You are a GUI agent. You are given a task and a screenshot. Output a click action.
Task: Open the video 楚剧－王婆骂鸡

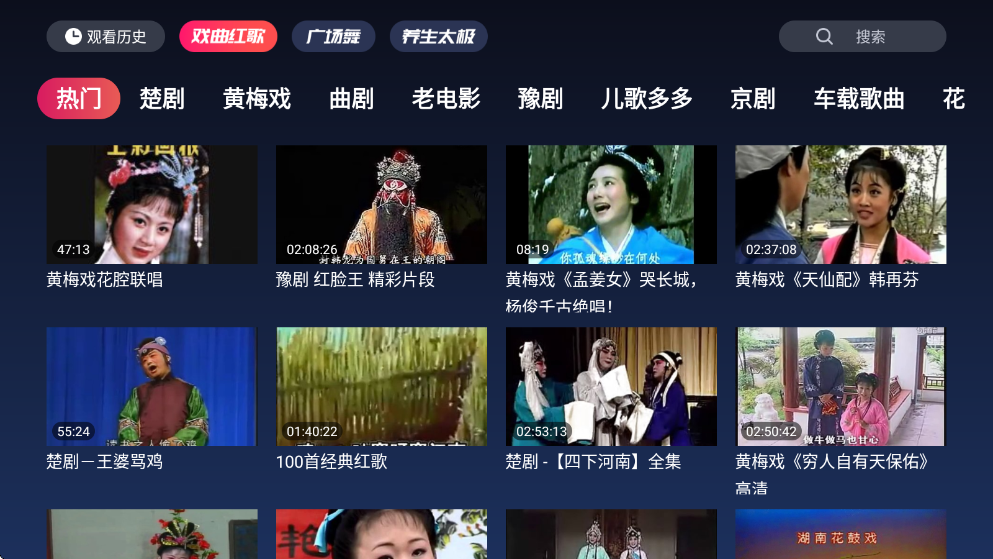click(152, 386)
